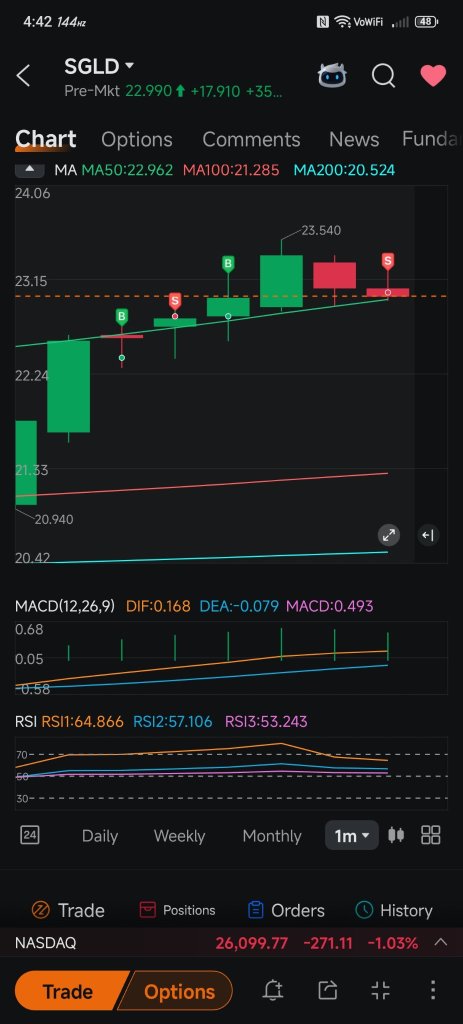Screen dimensions: 463x1024
Task: Open the 1m interval dropdown
Action: tap(352, 835)
